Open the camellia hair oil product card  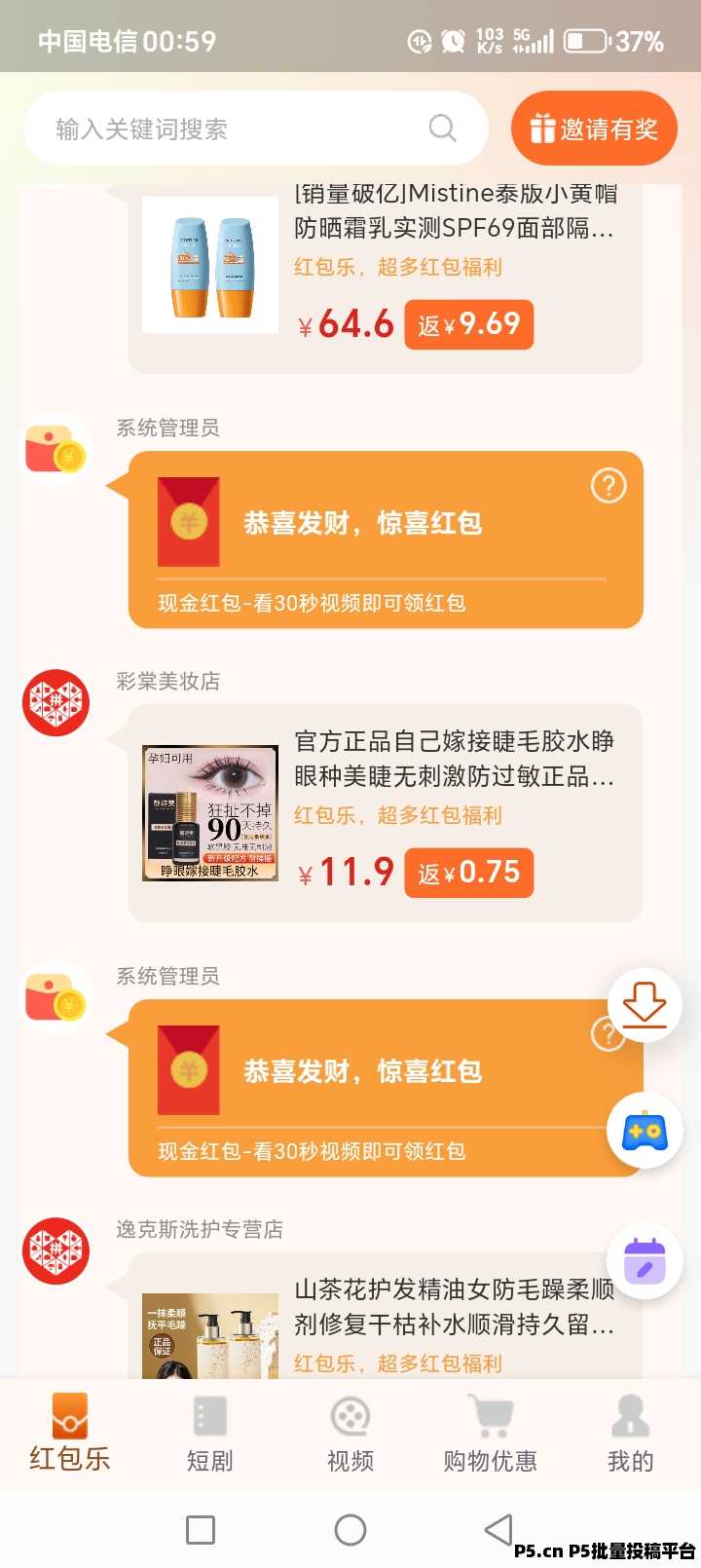[385, 1315]
